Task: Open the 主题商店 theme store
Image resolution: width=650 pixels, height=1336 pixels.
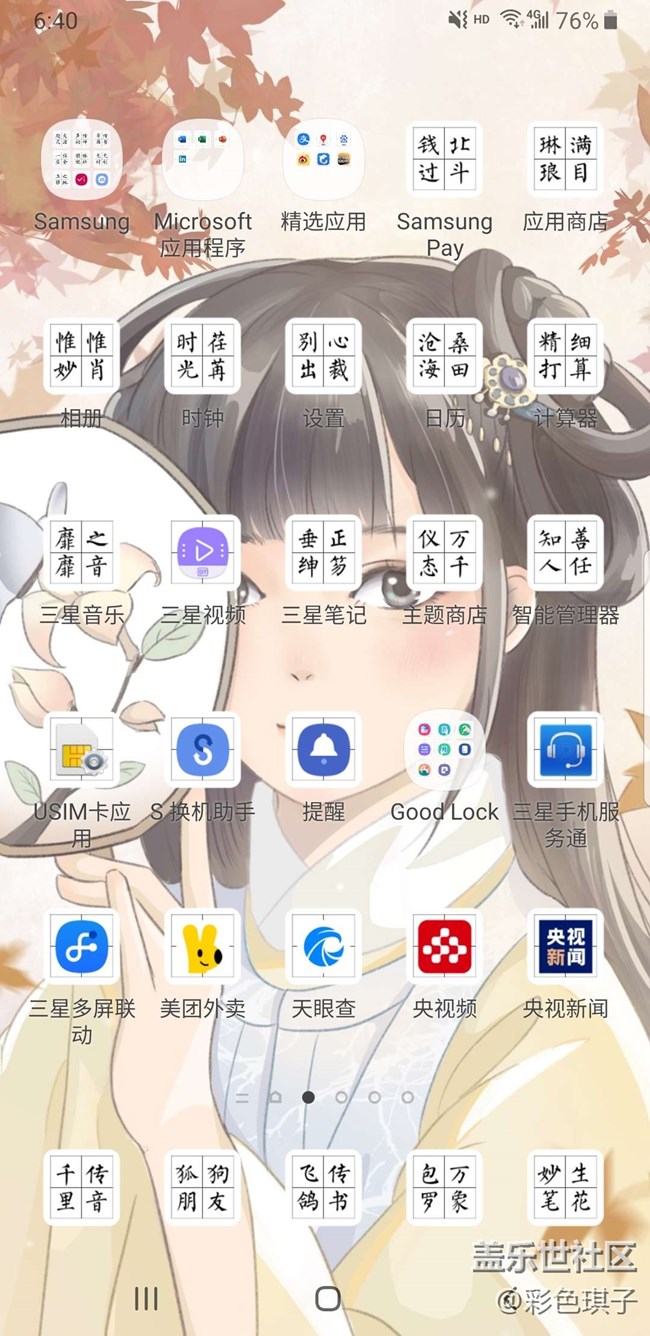Action: 444,553
